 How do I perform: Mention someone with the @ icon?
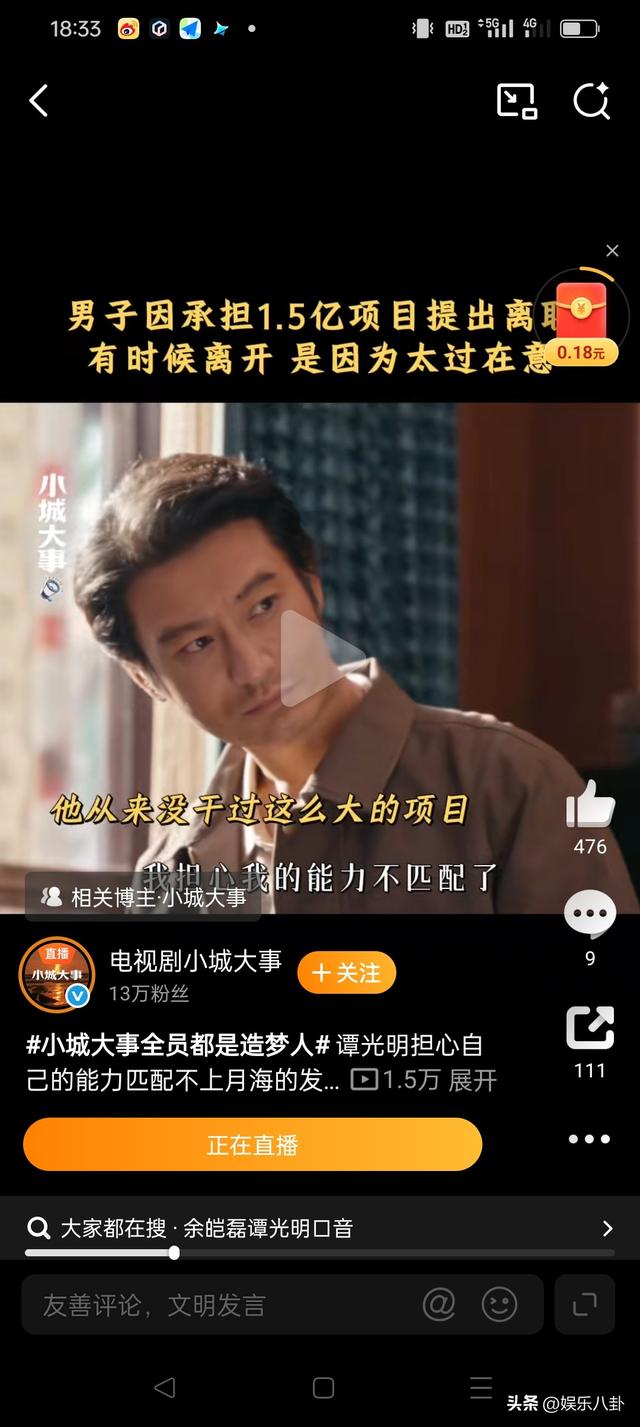click(x=439, y=1304)
